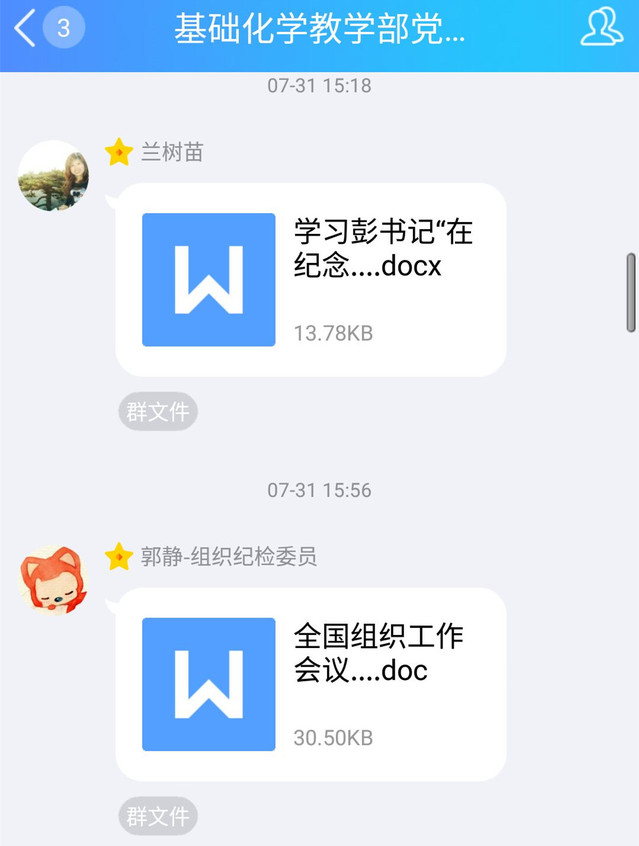Open the 学习彭书记 docx file
Viewport: 639px width, 846px height.
[x=310, y=279]
